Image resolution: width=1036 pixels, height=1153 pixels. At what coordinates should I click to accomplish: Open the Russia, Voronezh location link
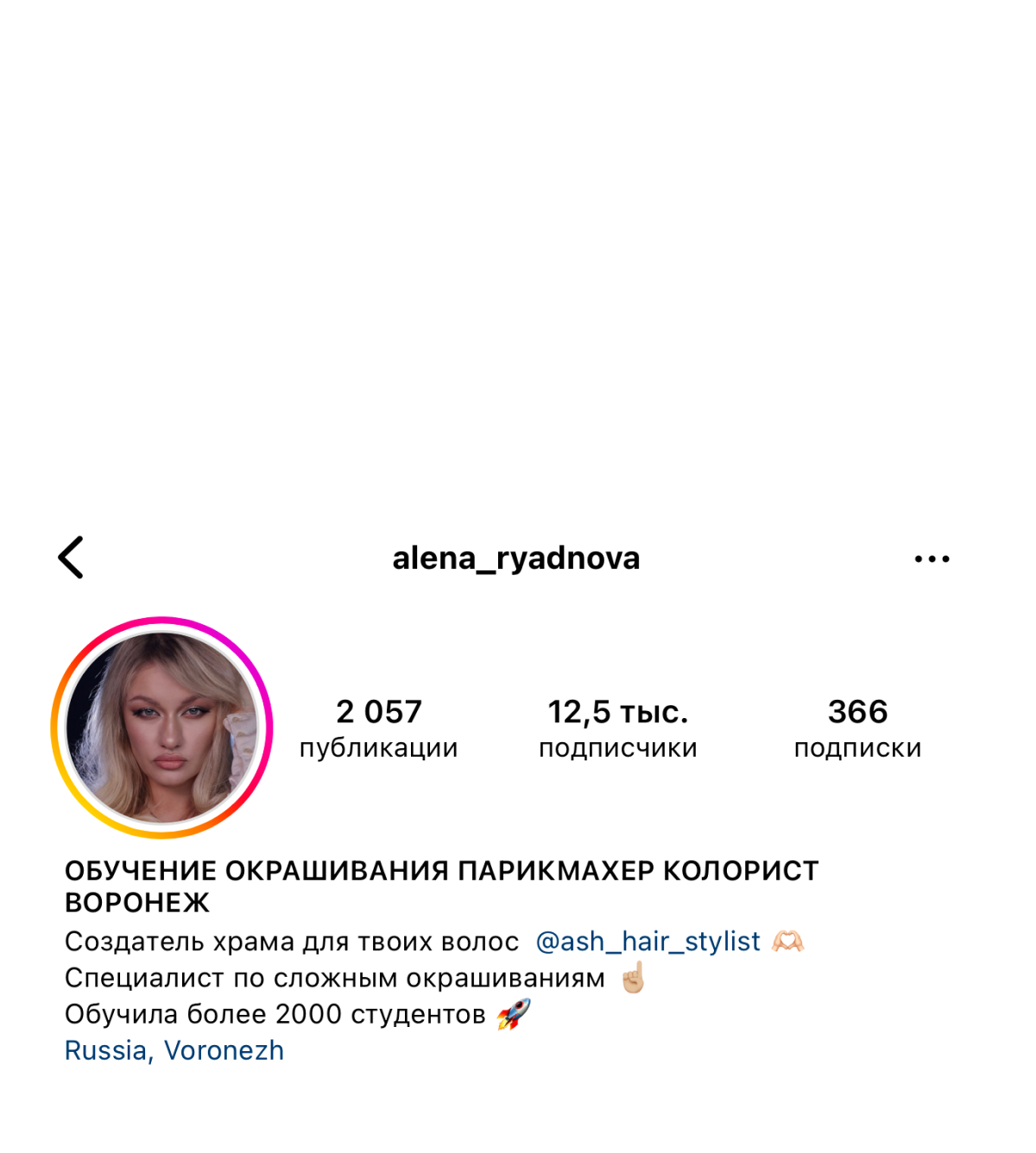point(174,1050)
